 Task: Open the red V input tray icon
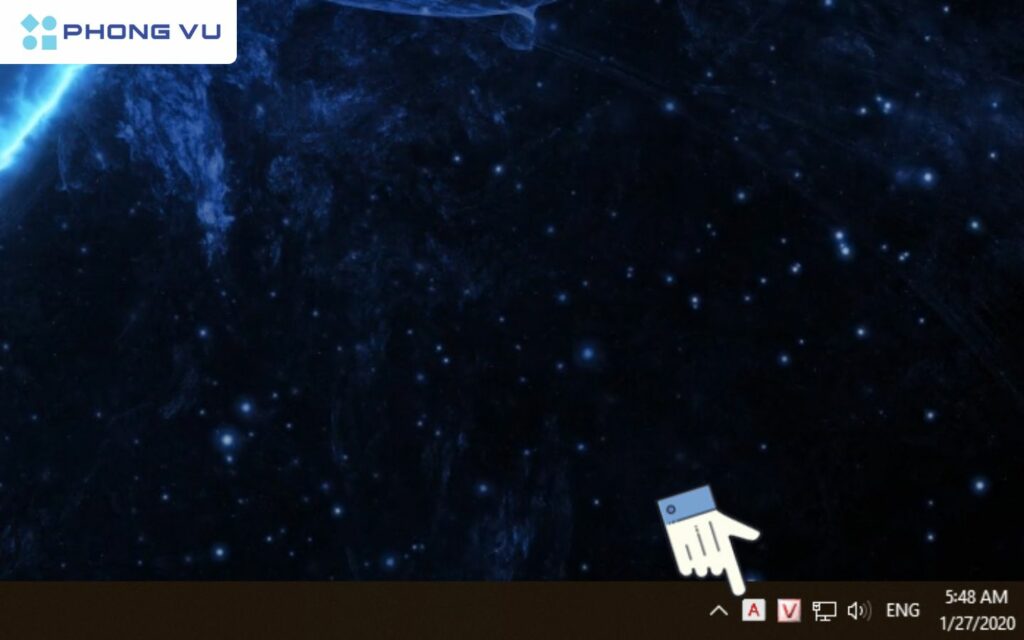(789, 610)
